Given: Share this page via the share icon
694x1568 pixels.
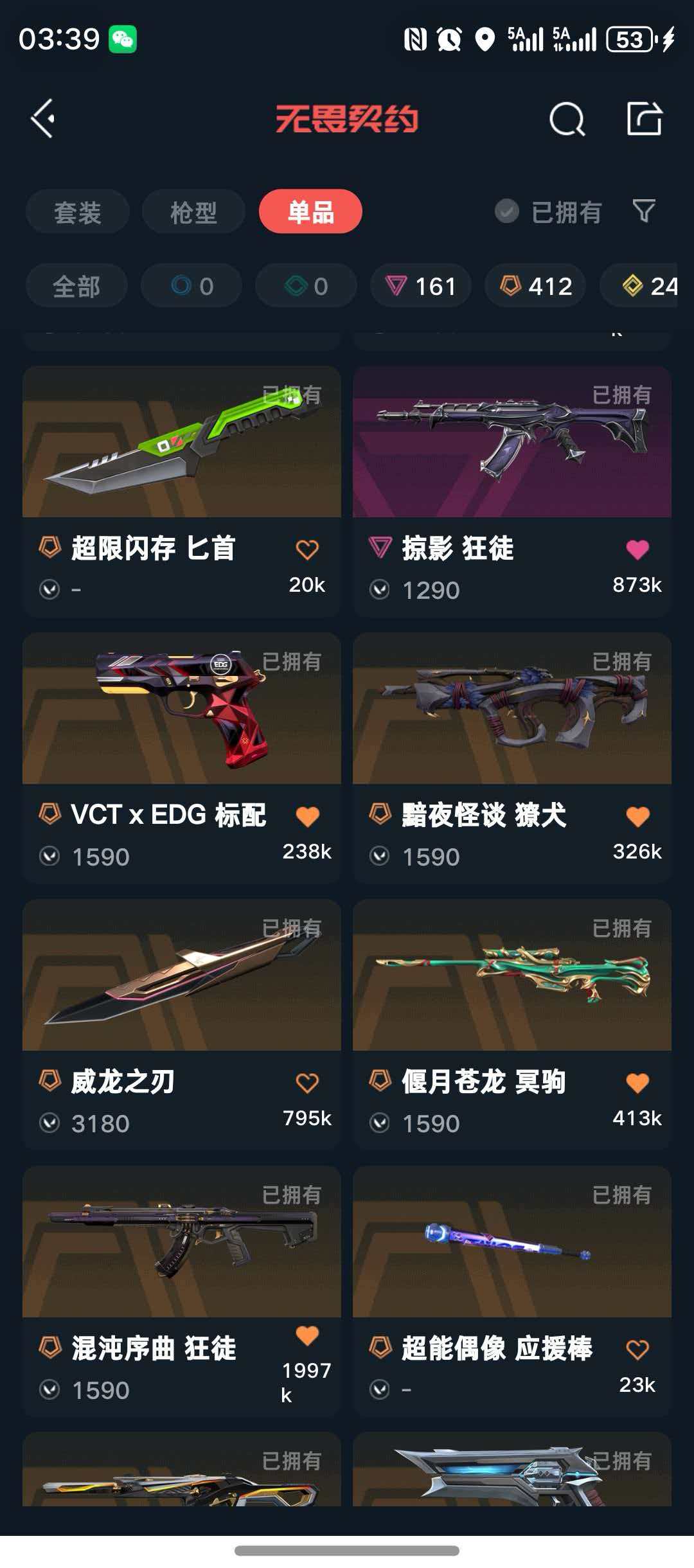Looking at the screenshot, I should pos(645,118).
